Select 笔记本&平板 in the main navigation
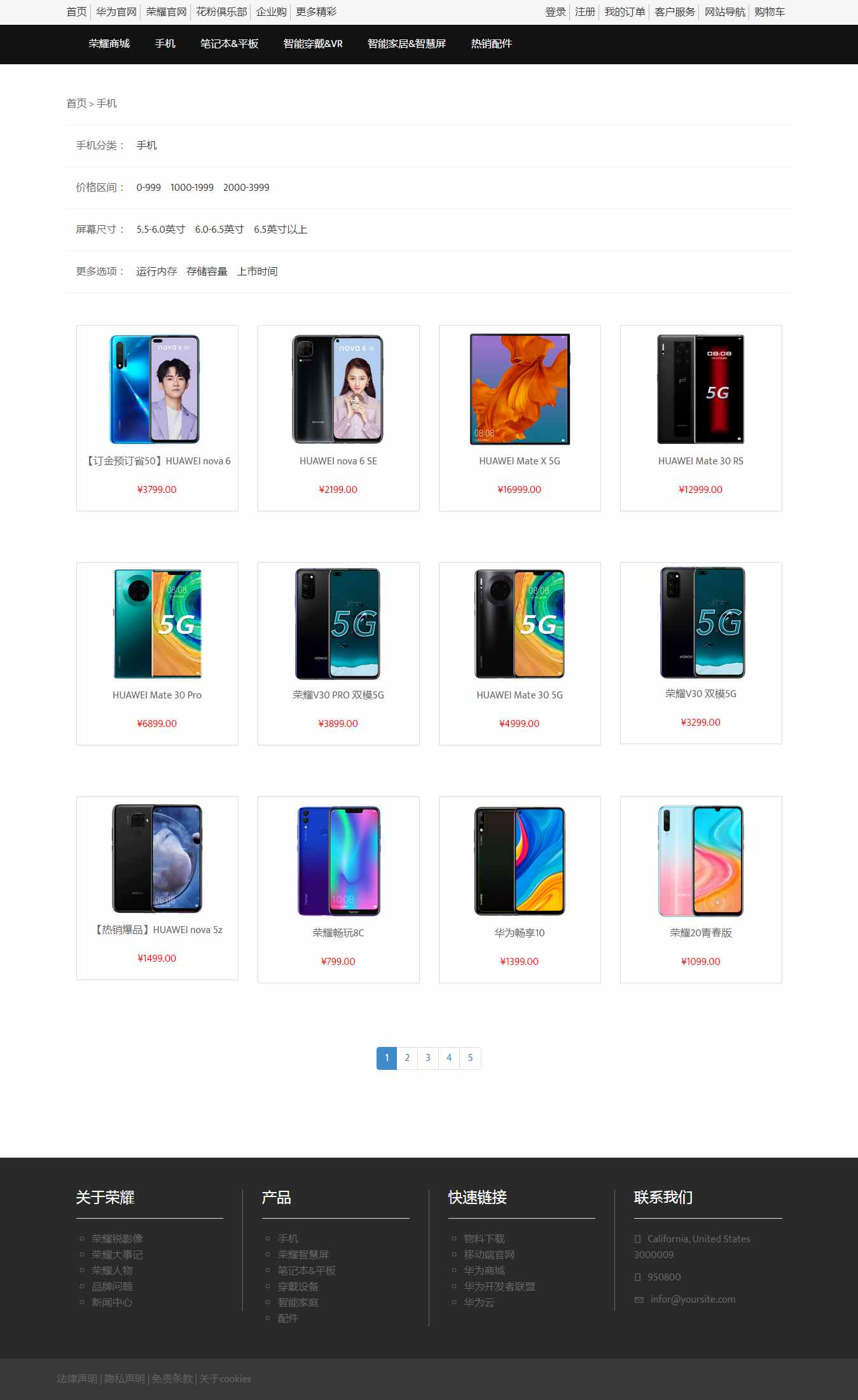The width and height of the screenshot is (858, 1400). click(x=229, y=44)
